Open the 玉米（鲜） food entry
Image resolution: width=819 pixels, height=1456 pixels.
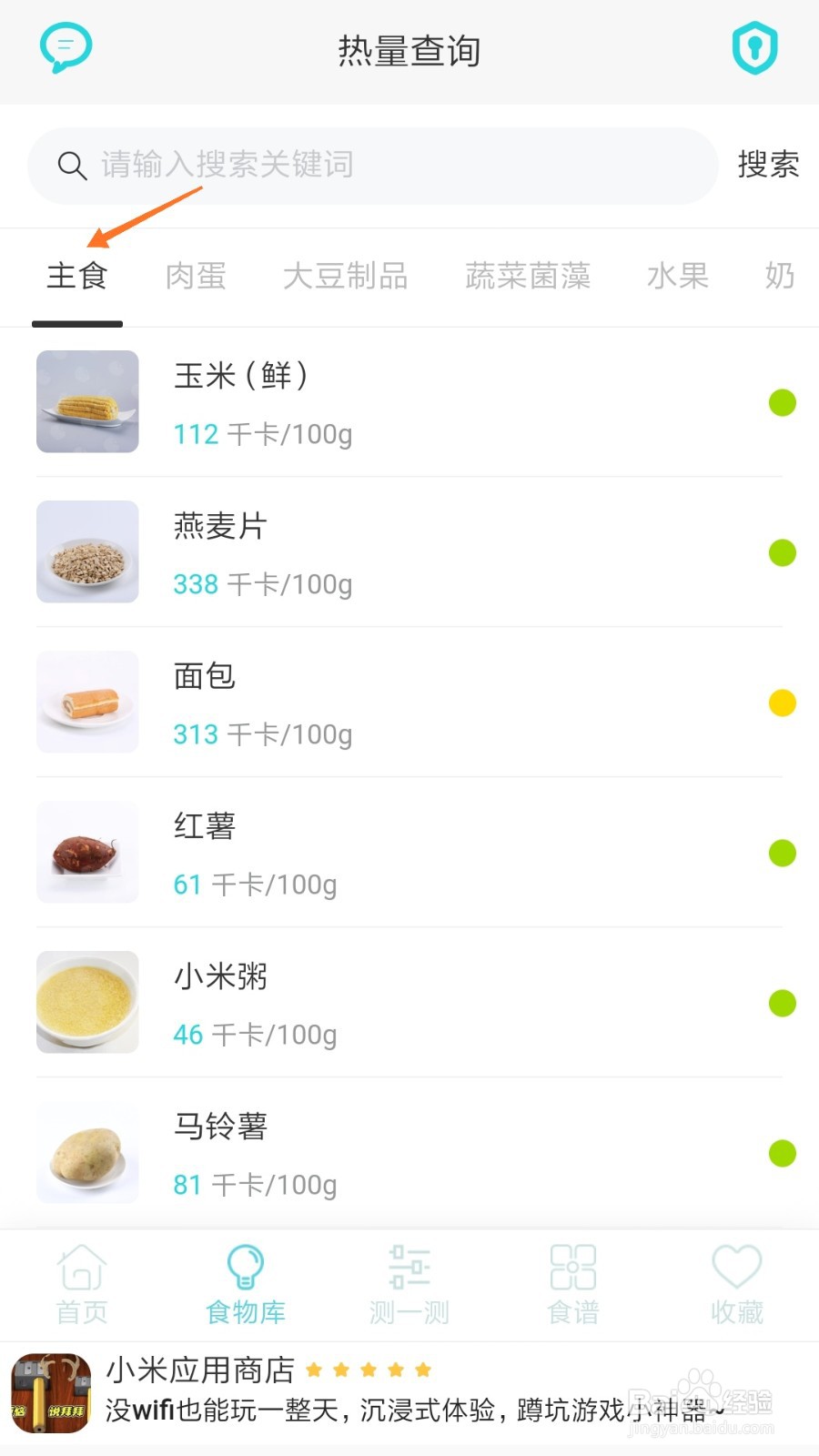(409, 402)
